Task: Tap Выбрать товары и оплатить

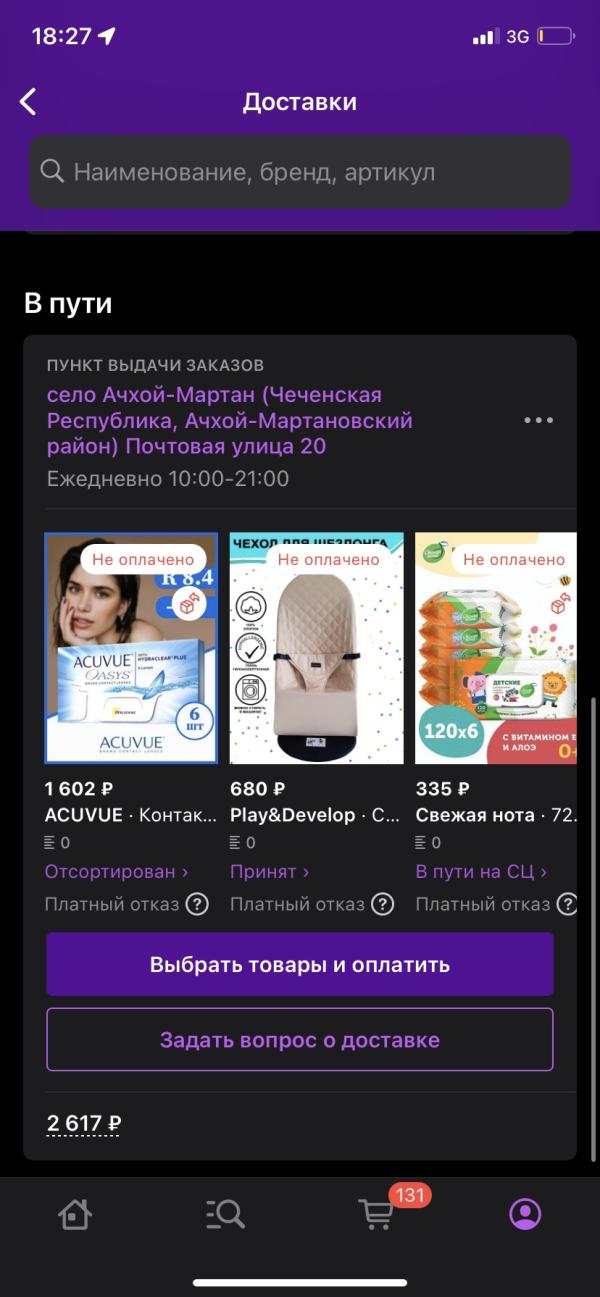Action: [x=300, y=964]
